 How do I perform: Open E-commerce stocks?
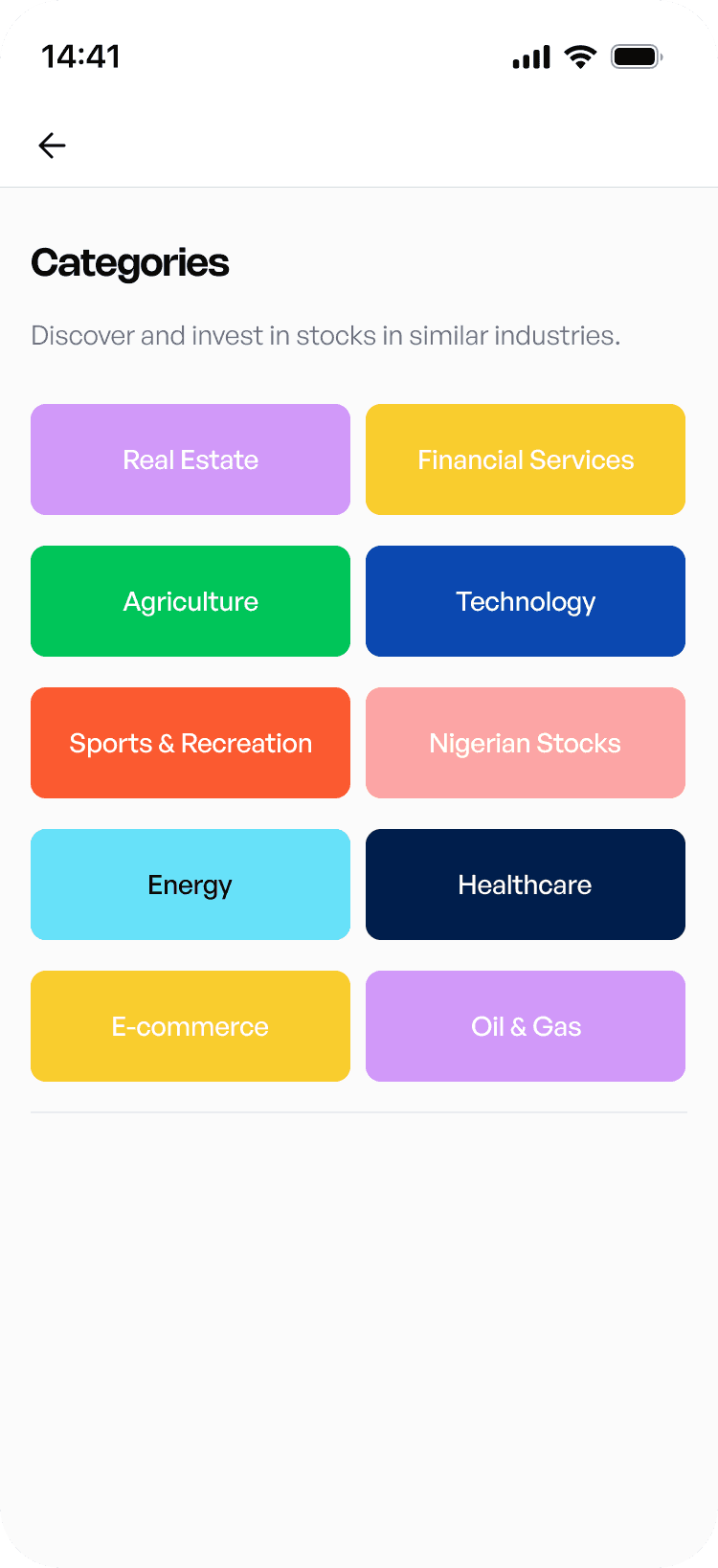point(191,1026)
